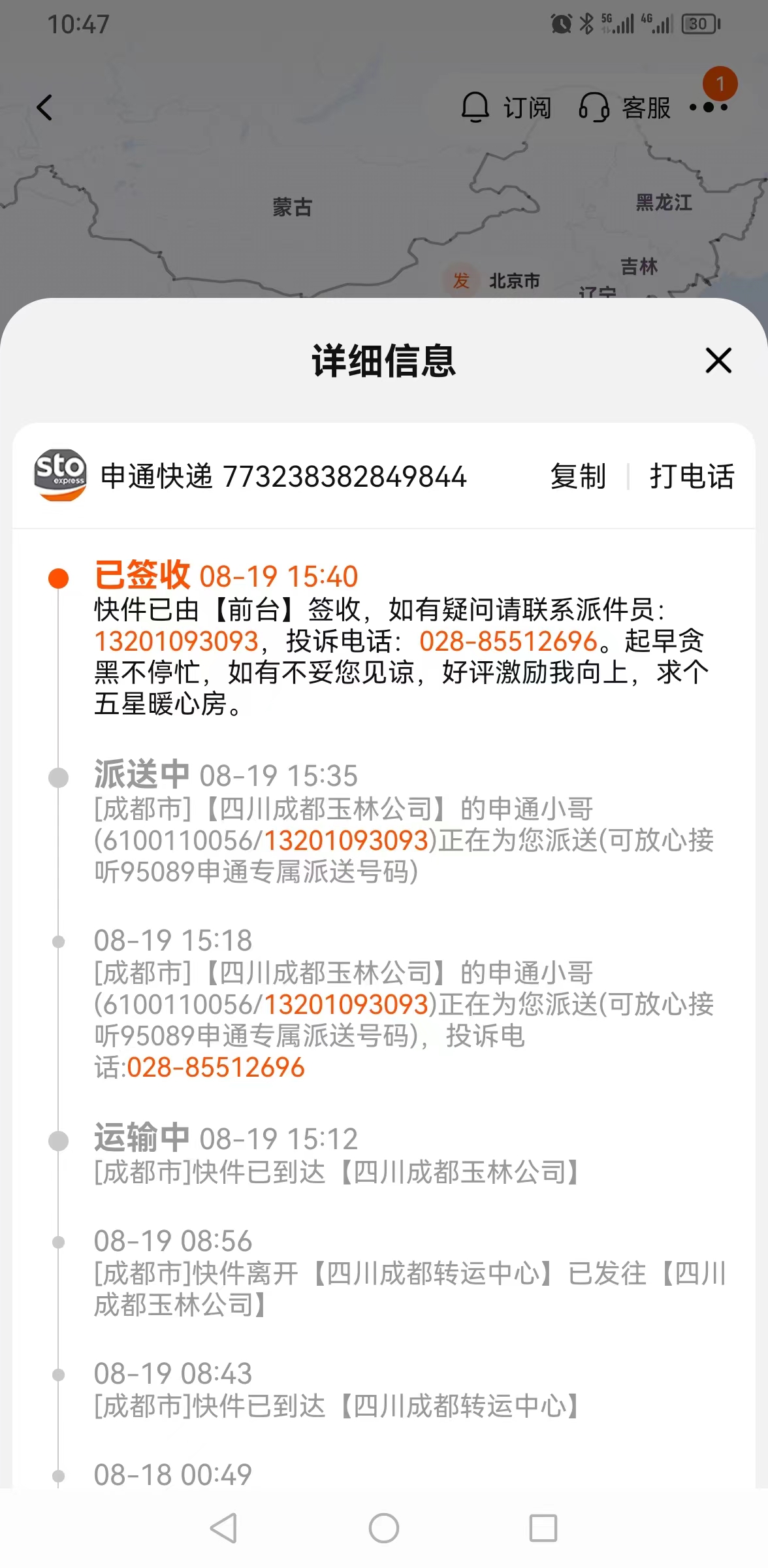768x1568 pixels.
Task: Tap 订阅 to subscribe to updates
Action: tap(506, 108)
